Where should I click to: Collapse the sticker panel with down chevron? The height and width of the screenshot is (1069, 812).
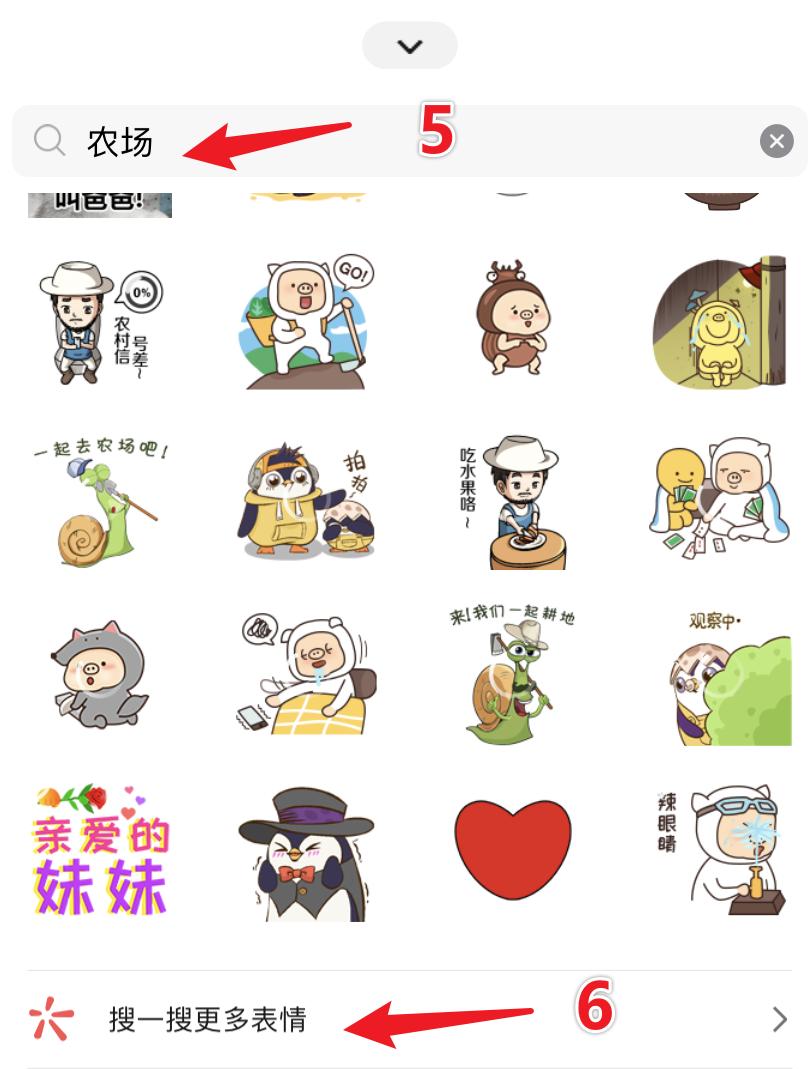[409, 46]
